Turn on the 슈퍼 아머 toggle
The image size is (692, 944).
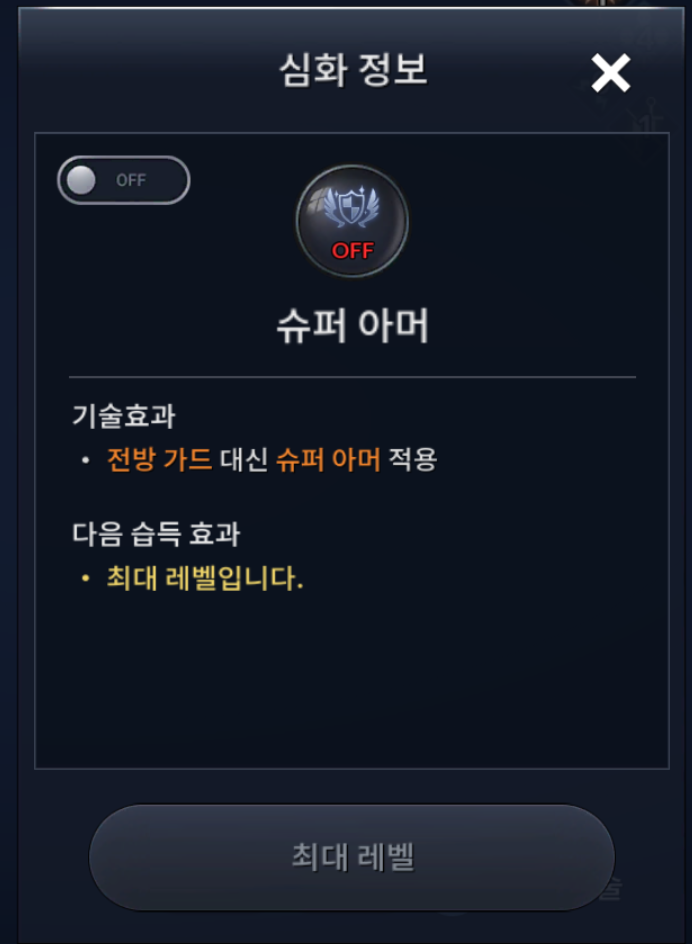point(123,181)
